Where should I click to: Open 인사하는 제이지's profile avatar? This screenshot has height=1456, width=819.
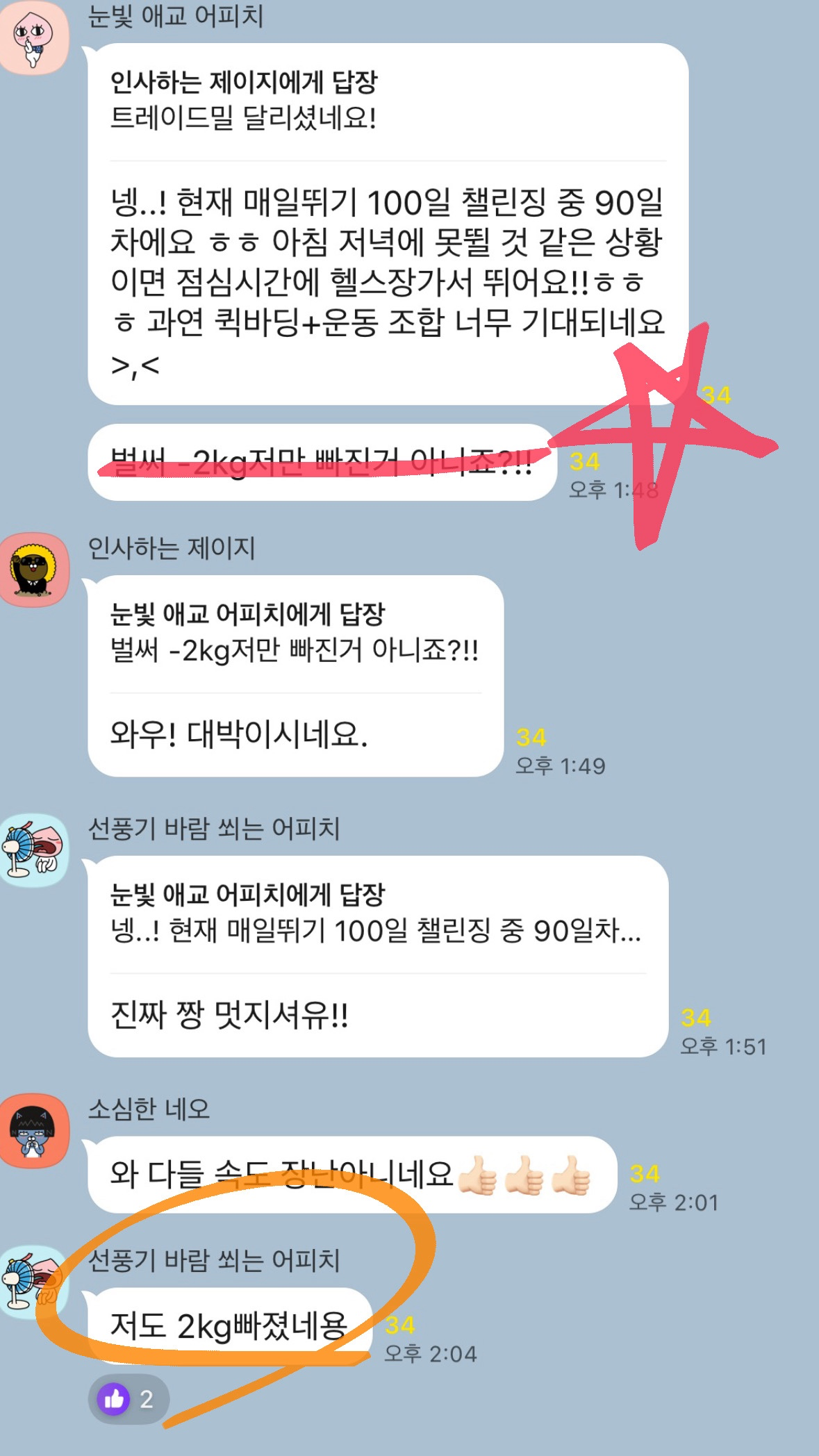coord(34,570)
